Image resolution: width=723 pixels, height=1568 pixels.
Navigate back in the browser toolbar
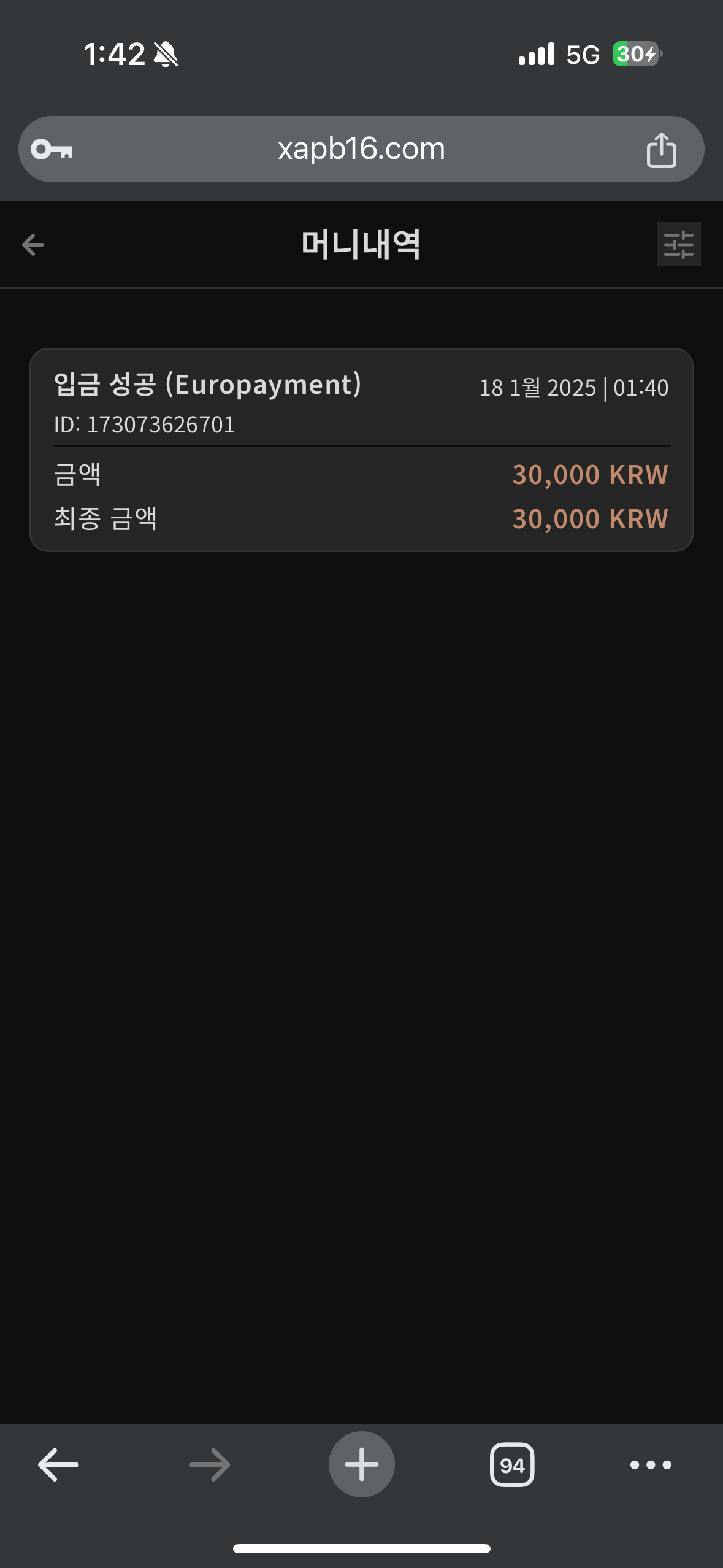click(x=58, y=1464)
